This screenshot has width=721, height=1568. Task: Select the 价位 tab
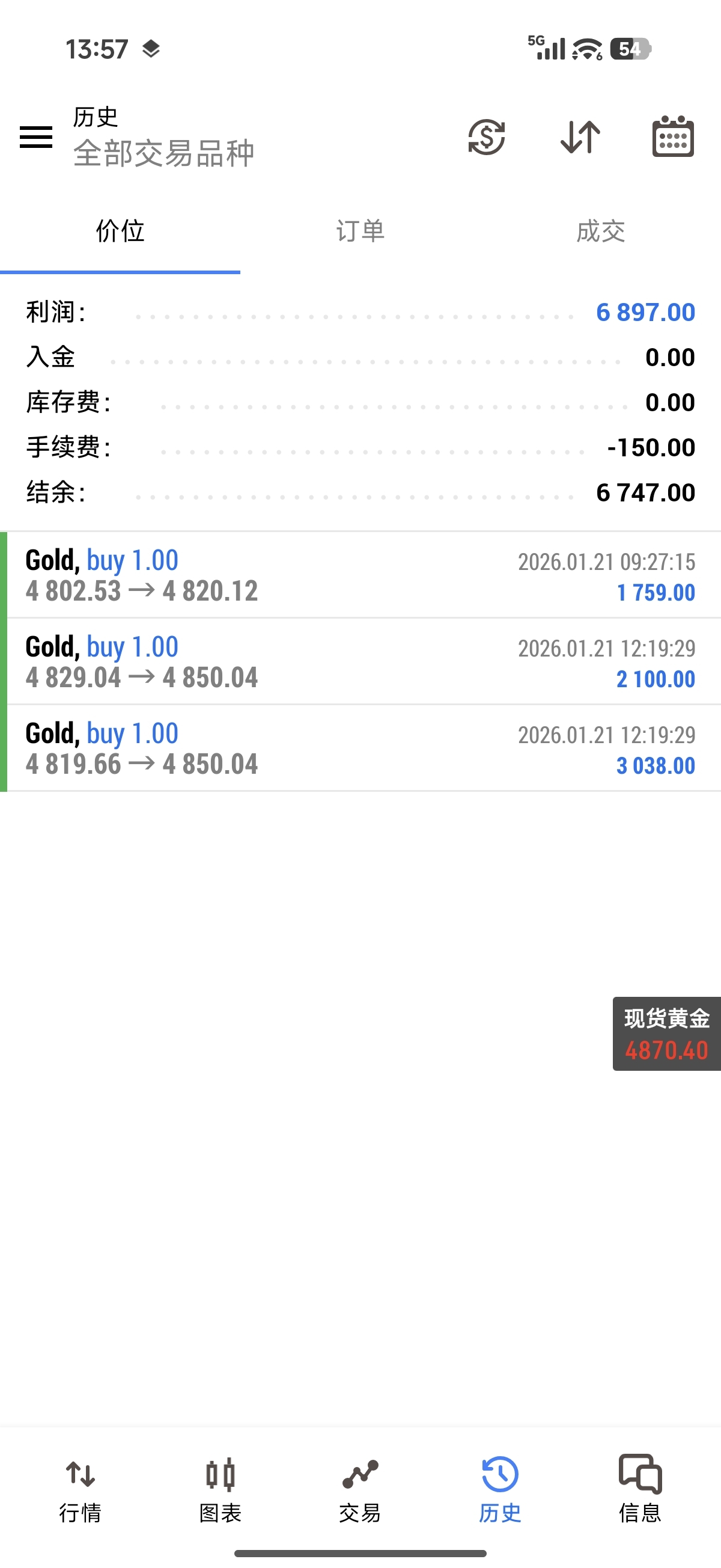[x=120, y=232]
